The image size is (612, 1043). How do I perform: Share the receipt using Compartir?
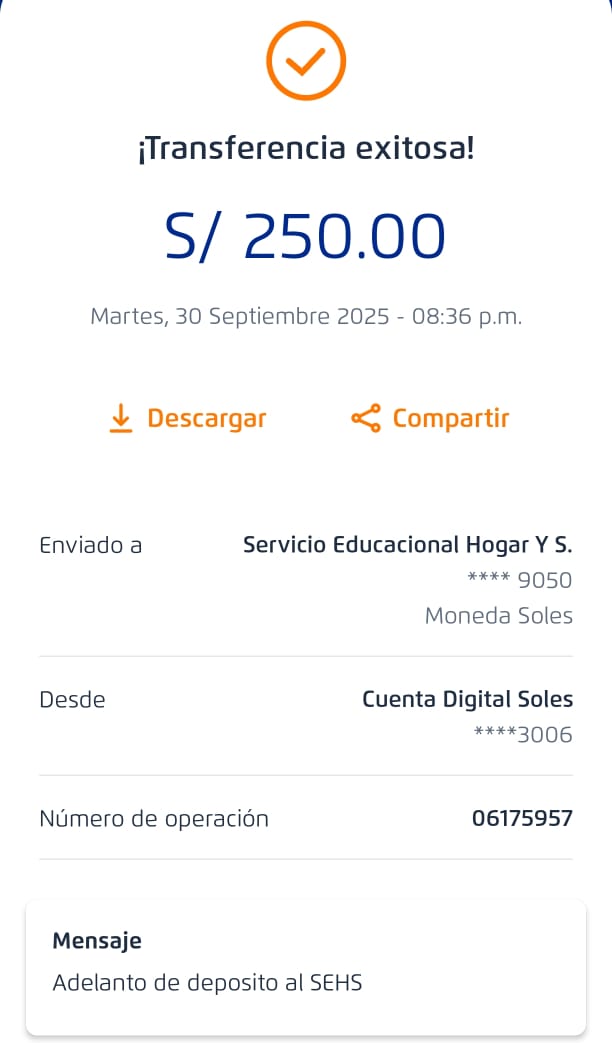click(x=431, y=418)
